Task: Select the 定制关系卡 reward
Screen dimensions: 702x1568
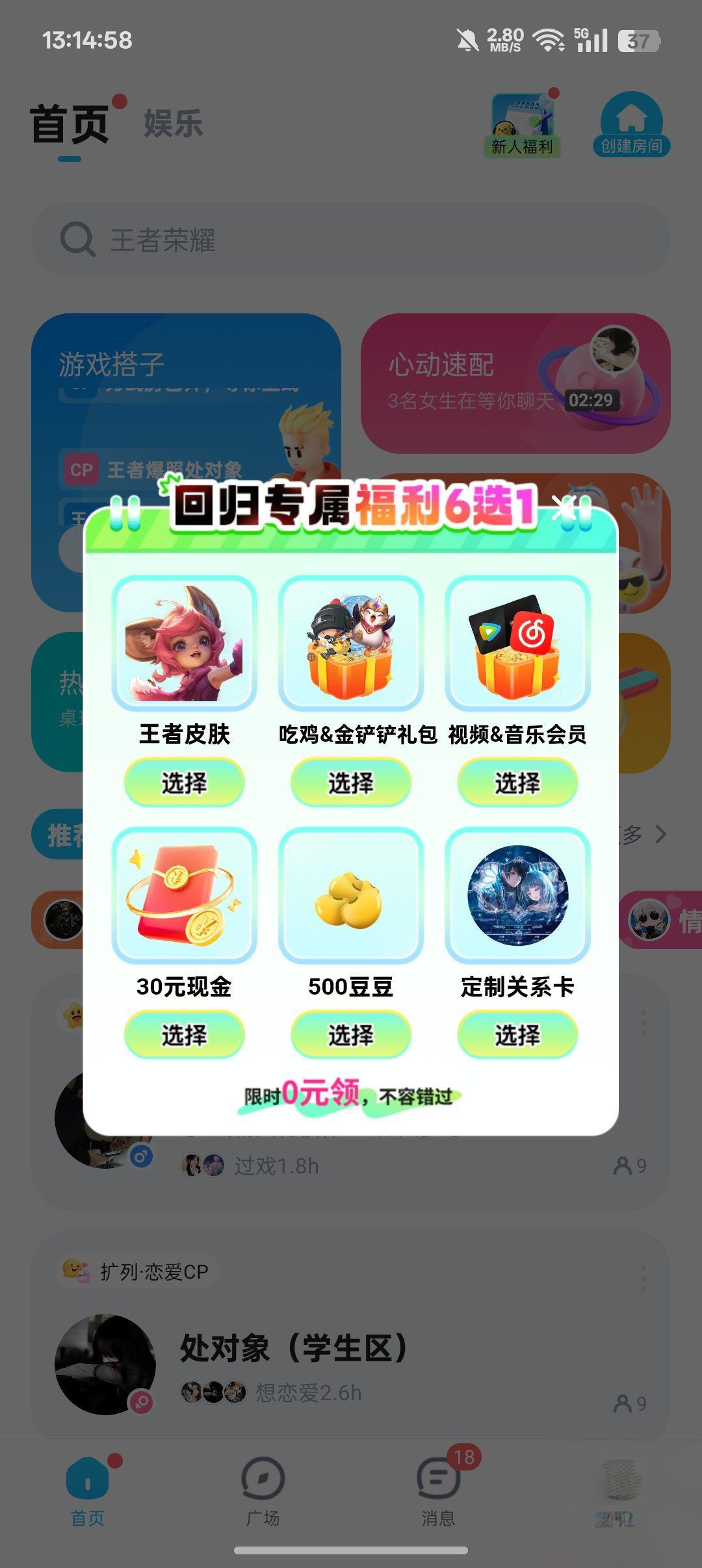Action: [x=517, y=1034]
